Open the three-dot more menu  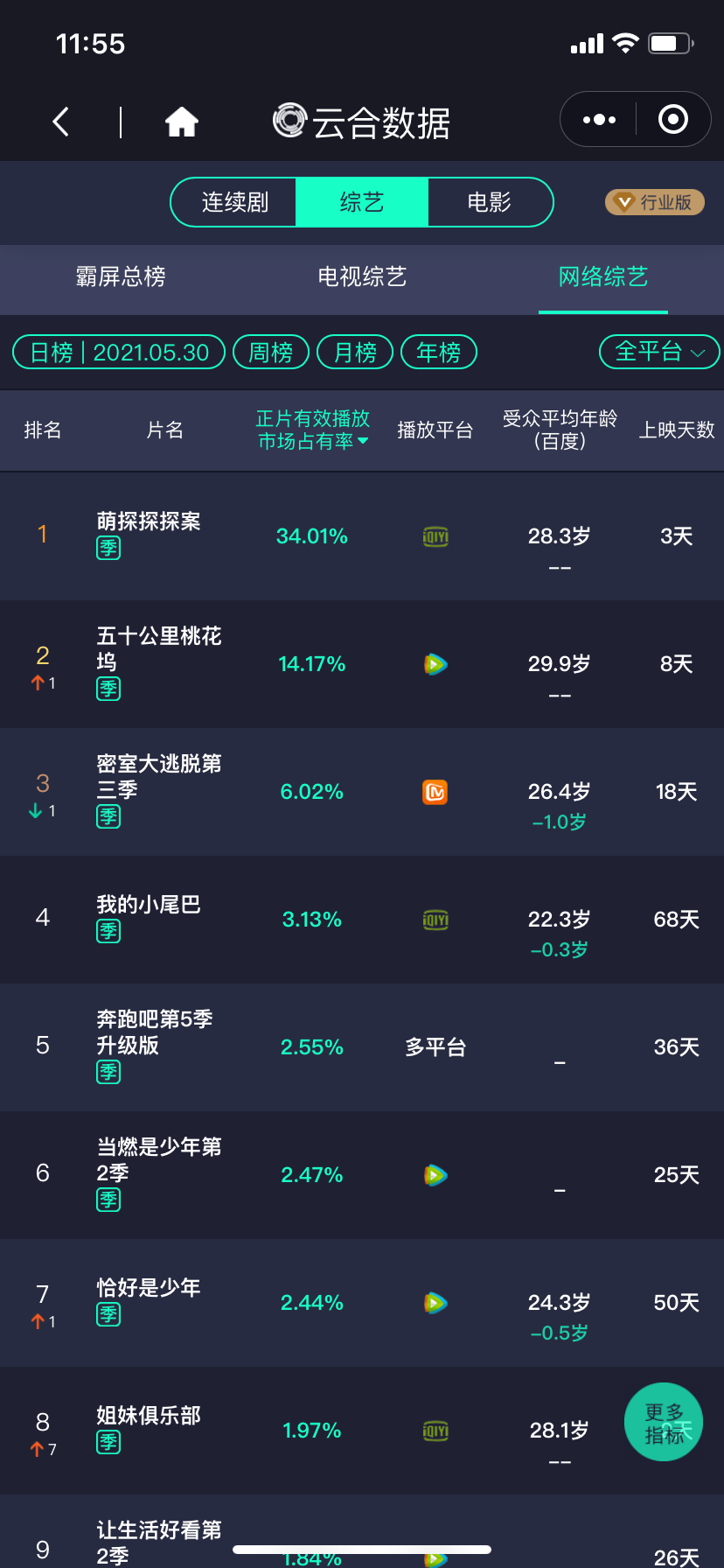click(x=599, y=120)
